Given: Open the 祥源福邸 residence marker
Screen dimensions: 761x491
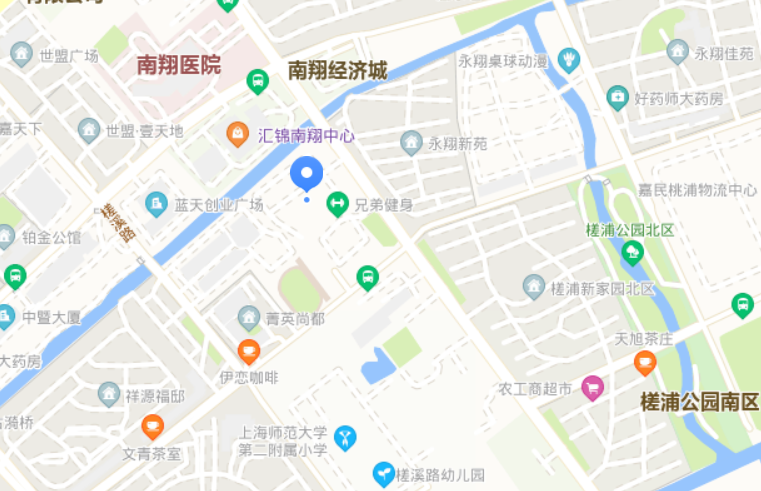Looking at the screenshot, I should coord(109,395).
